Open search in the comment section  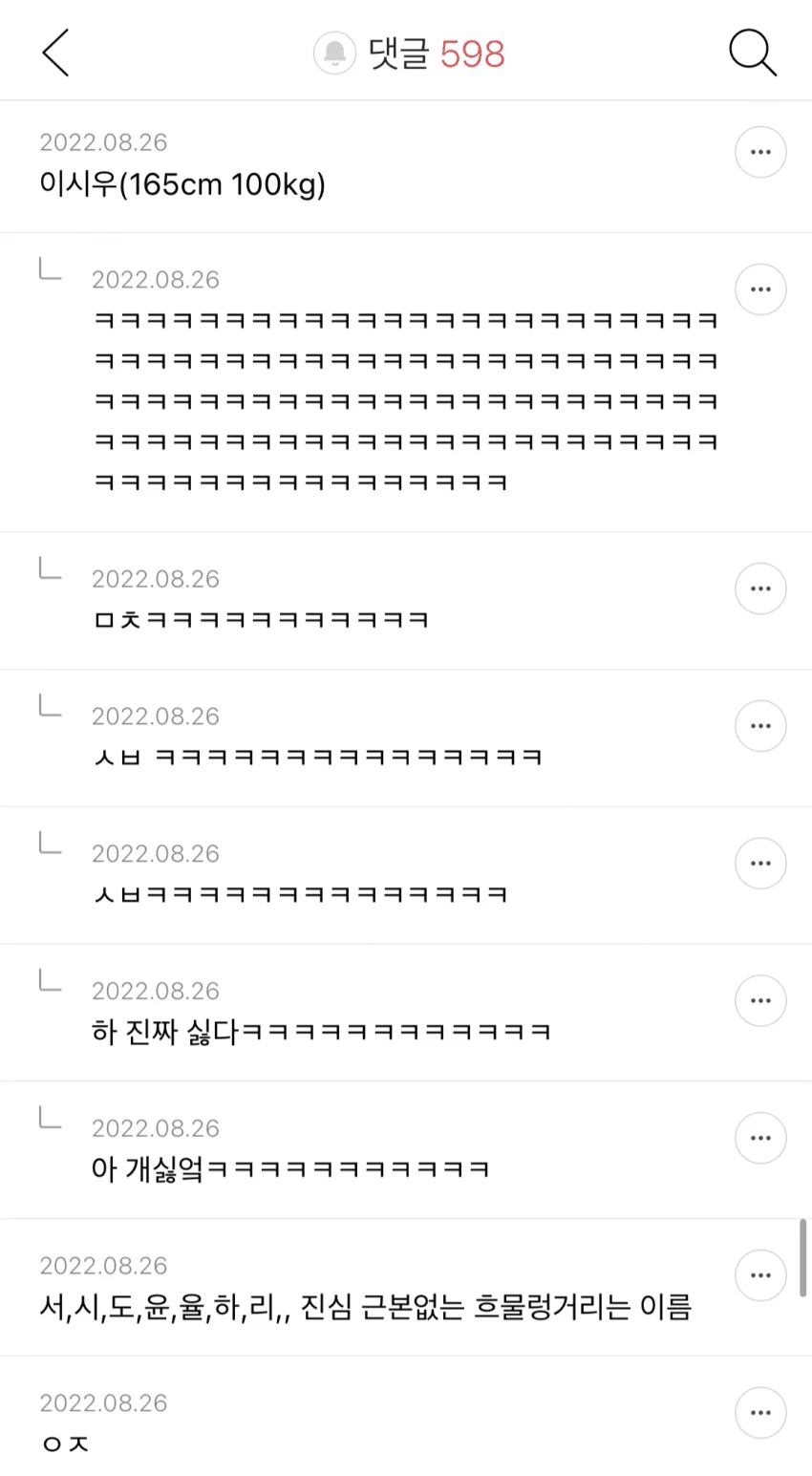(753, 53)
